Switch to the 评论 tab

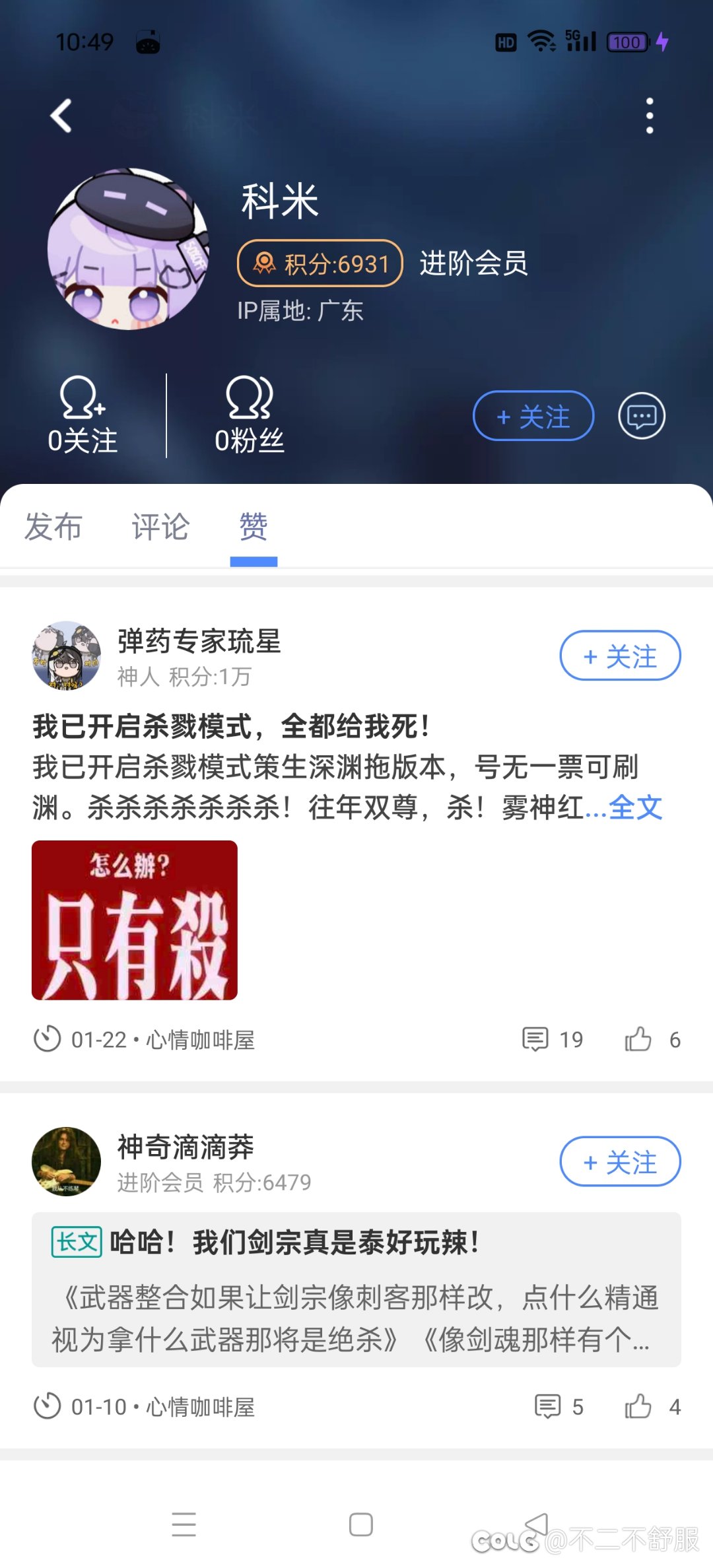pyautogui.click(x=160, y=527)
